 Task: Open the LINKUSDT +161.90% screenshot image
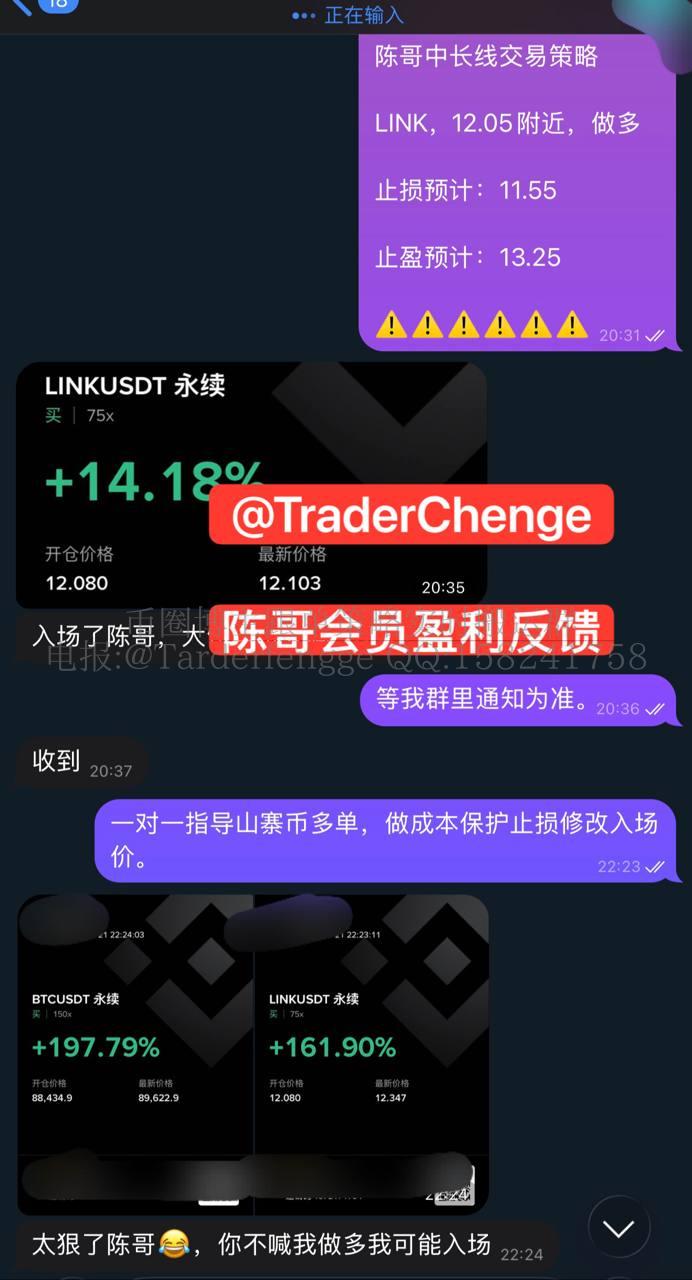372,1050
